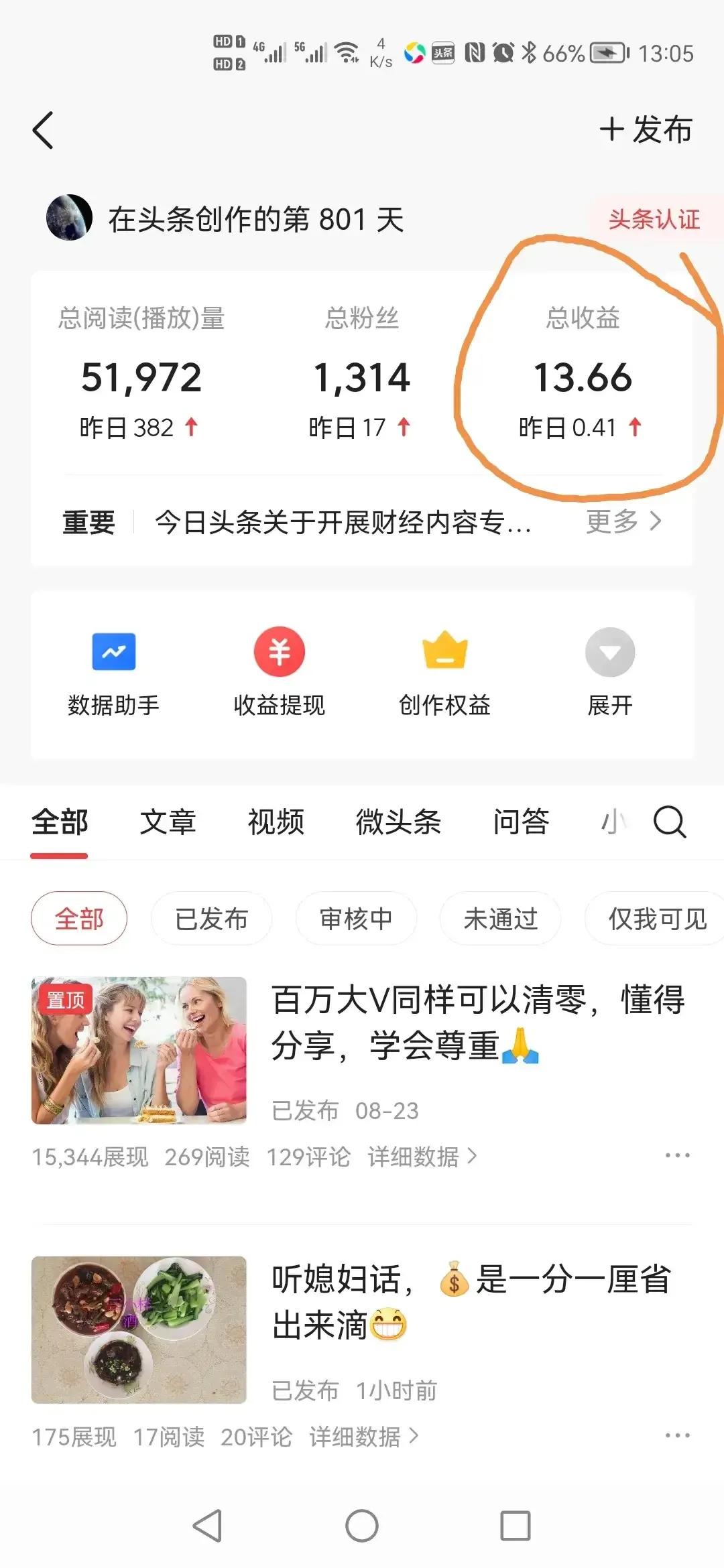Open 更多 next to the announcement
724x1568 pixels.
pyautogui.click(x=622, y=523)
